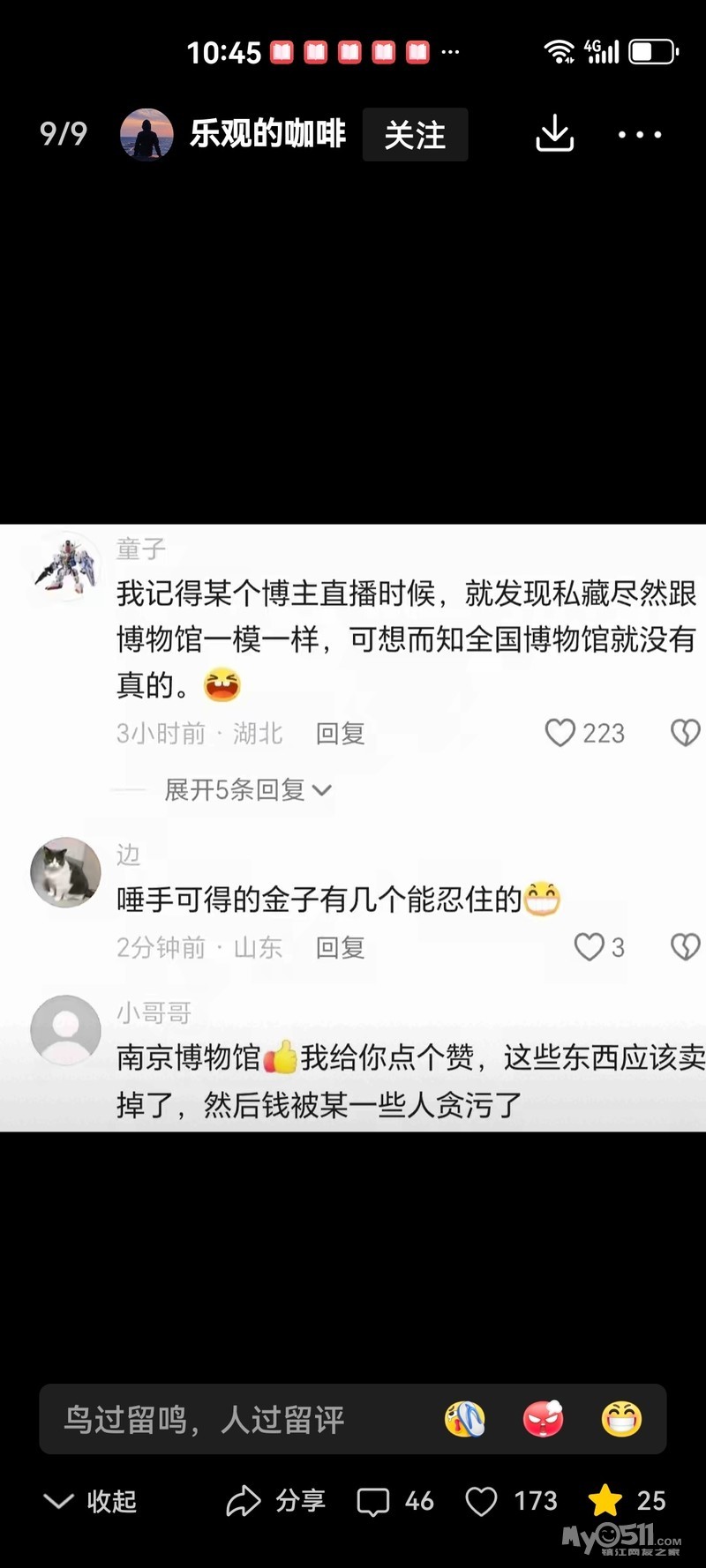706x1568 pixels.
Task: Download this image
Action: pyautogui.click(x=555, y=134)
